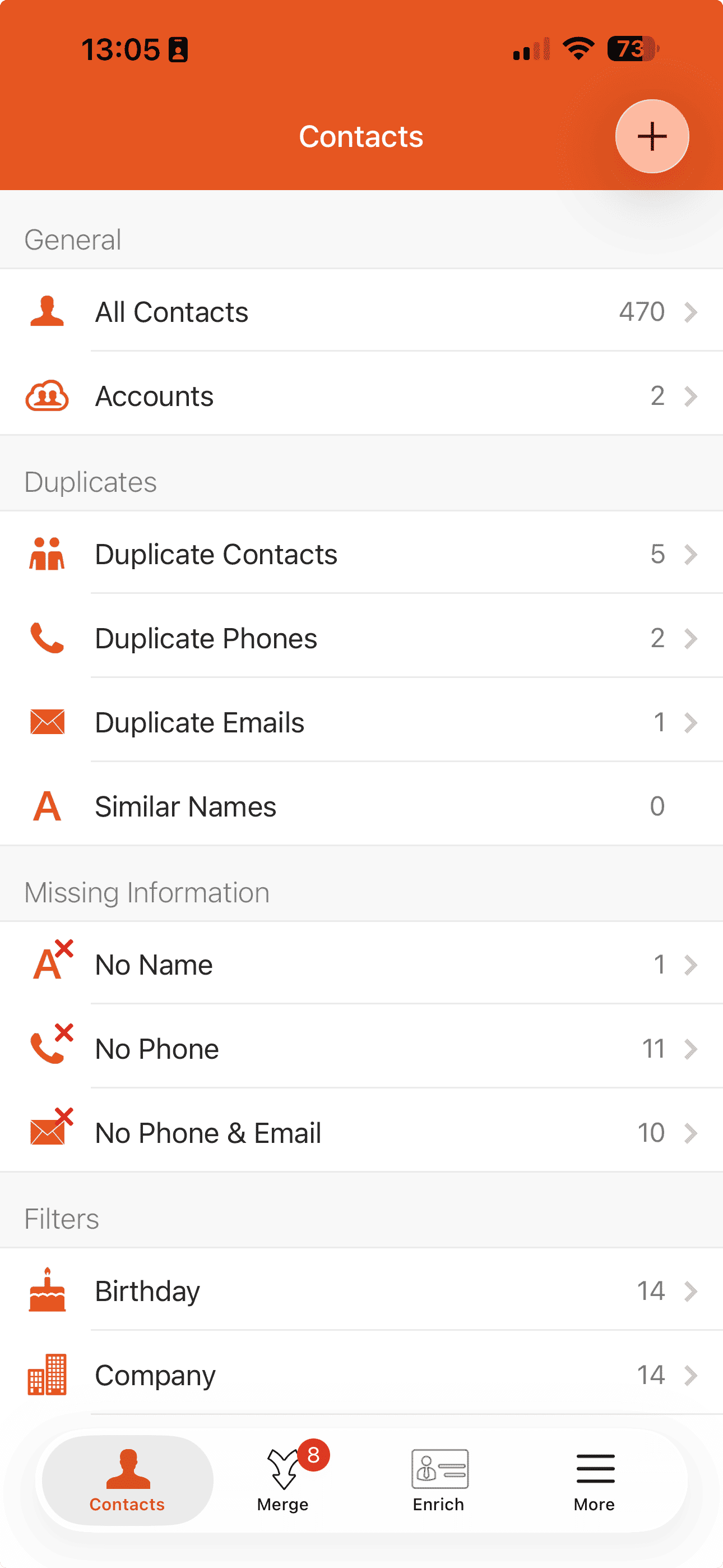Open the No Phone list
The height and width of the screenshot is (1568, 723).
pos(361,1048)
